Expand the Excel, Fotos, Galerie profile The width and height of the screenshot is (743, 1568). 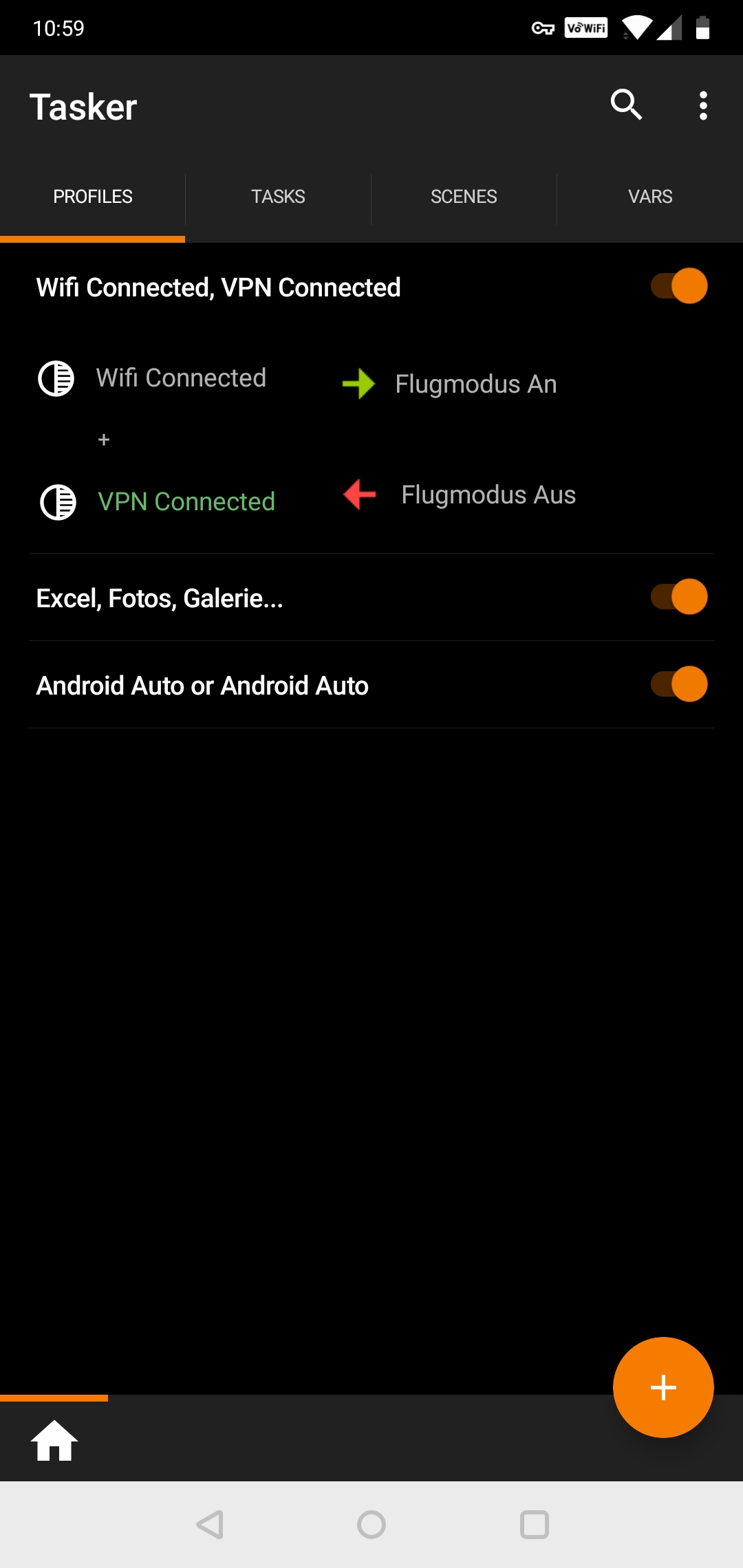click(160, 598)
